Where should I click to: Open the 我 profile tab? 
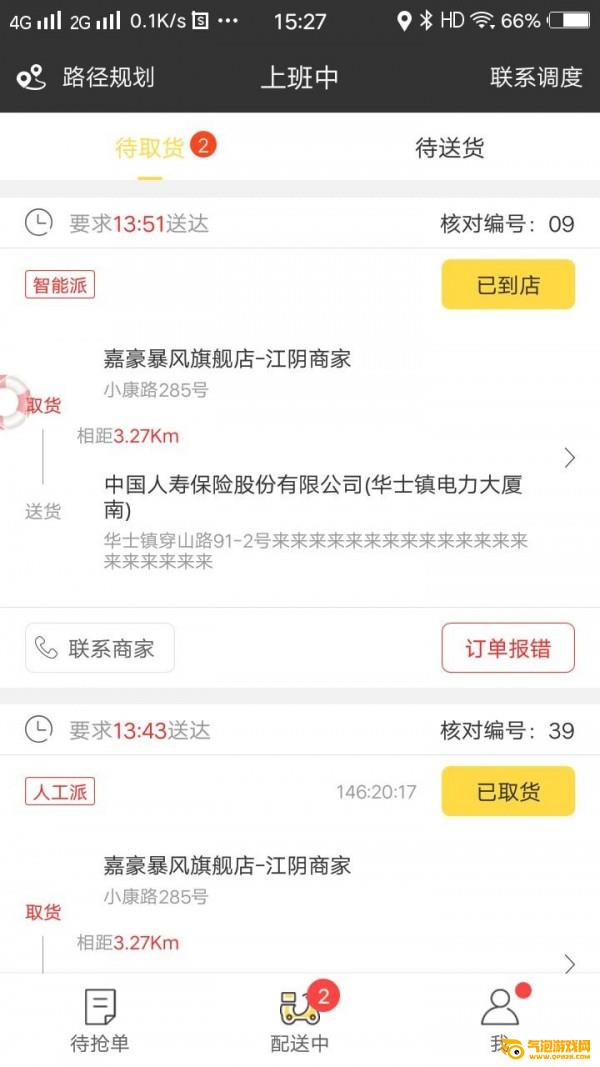pyautogui.click(x=498, y=1020)
